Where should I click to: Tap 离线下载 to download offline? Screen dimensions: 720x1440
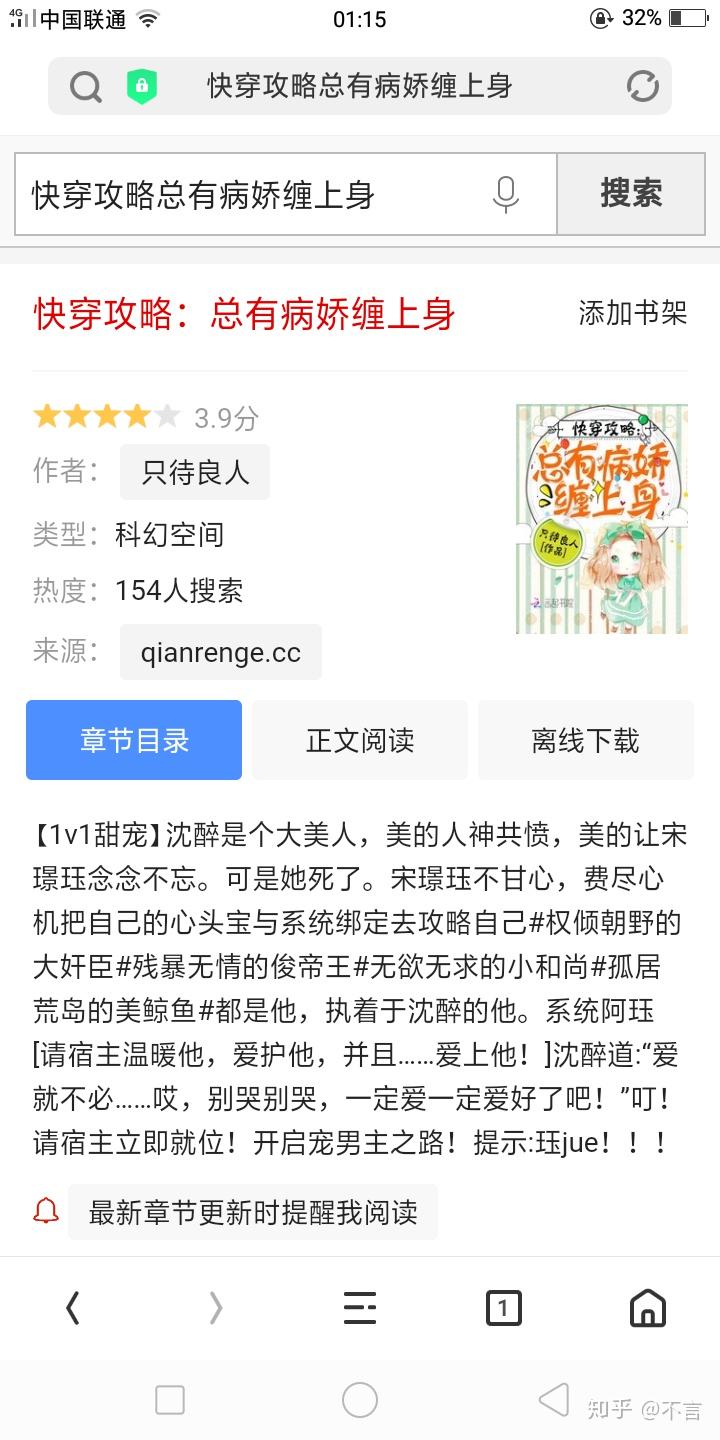pos(586,740)
